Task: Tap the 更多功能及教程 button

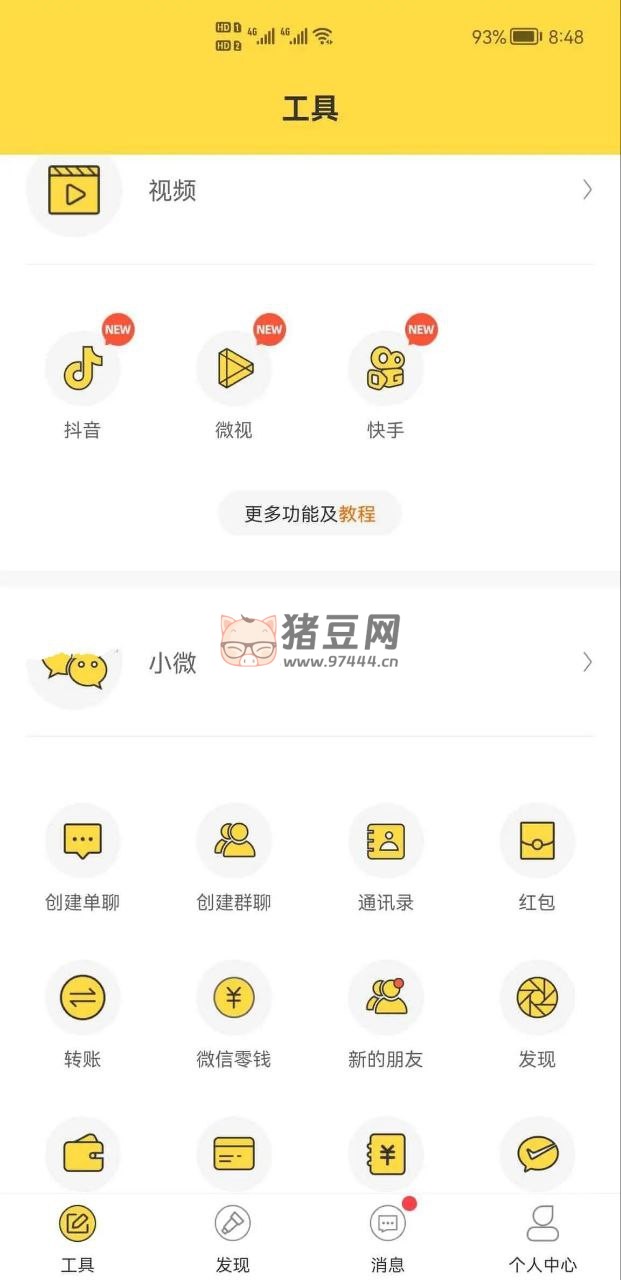Action: tap(310, 514)
